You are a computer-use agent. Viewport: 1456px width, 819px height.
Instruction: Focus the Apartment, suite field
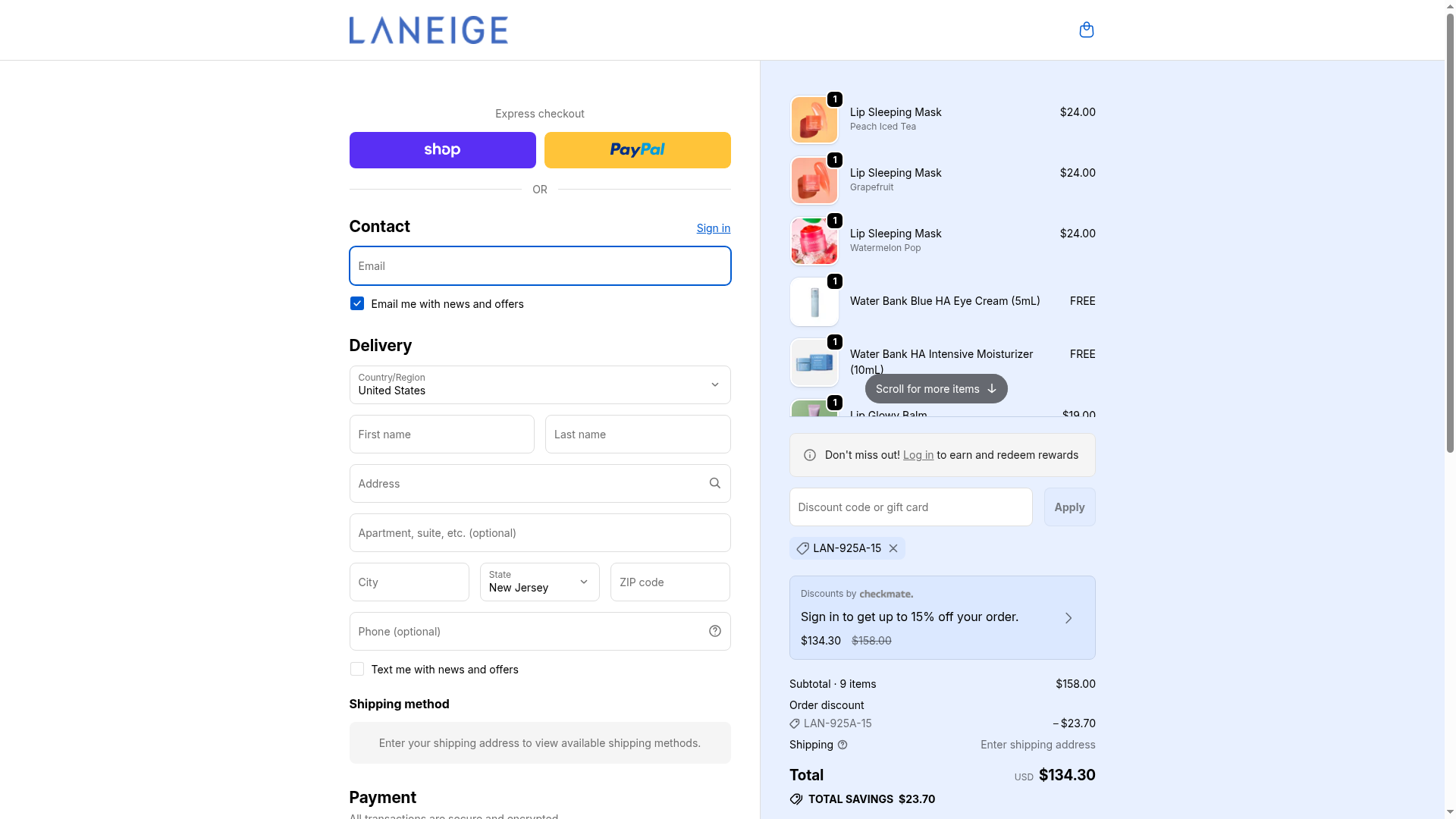[539, 533]
